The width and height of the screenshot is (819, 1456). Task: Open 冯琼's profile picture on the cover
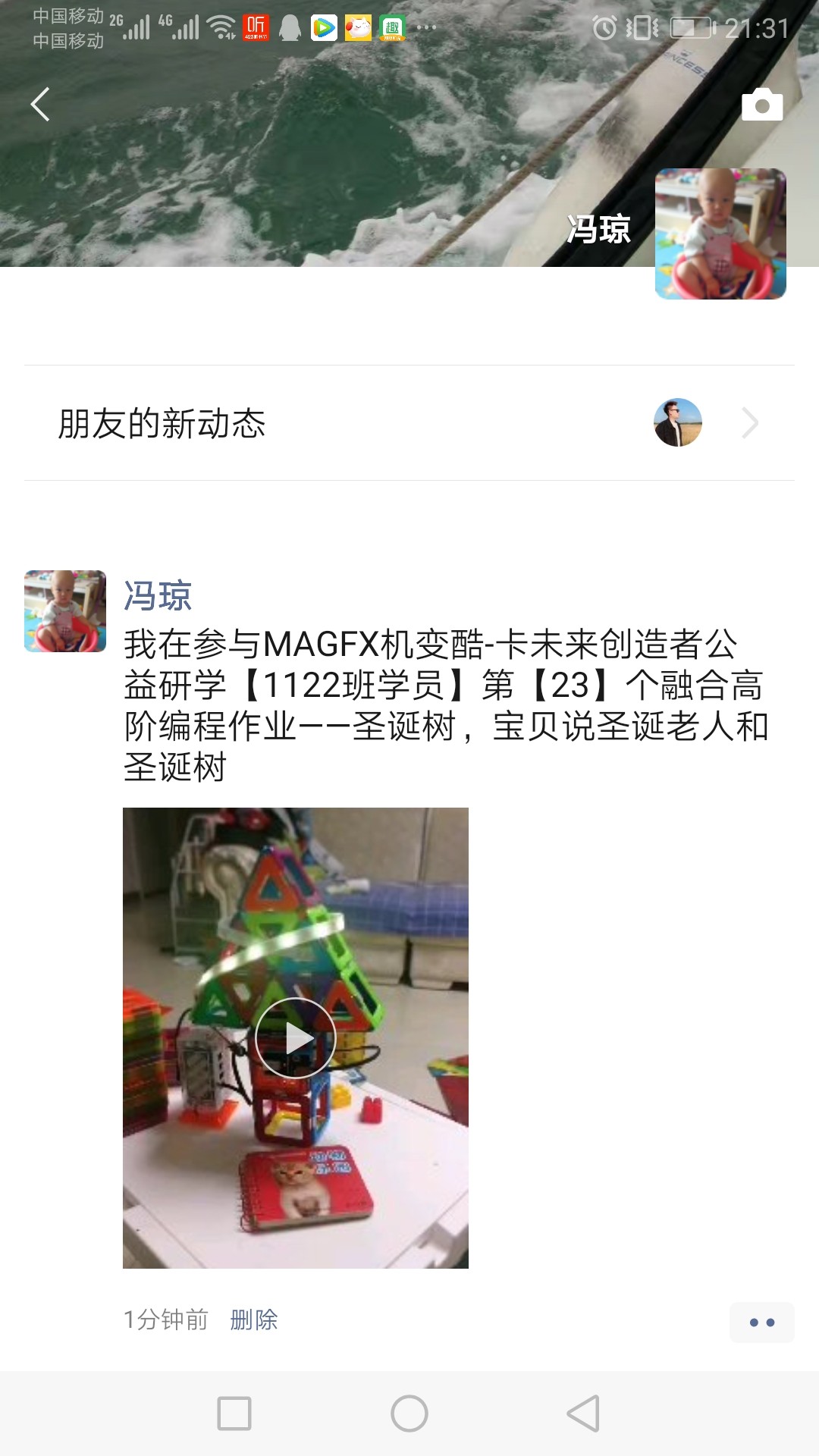click(720, 234)
